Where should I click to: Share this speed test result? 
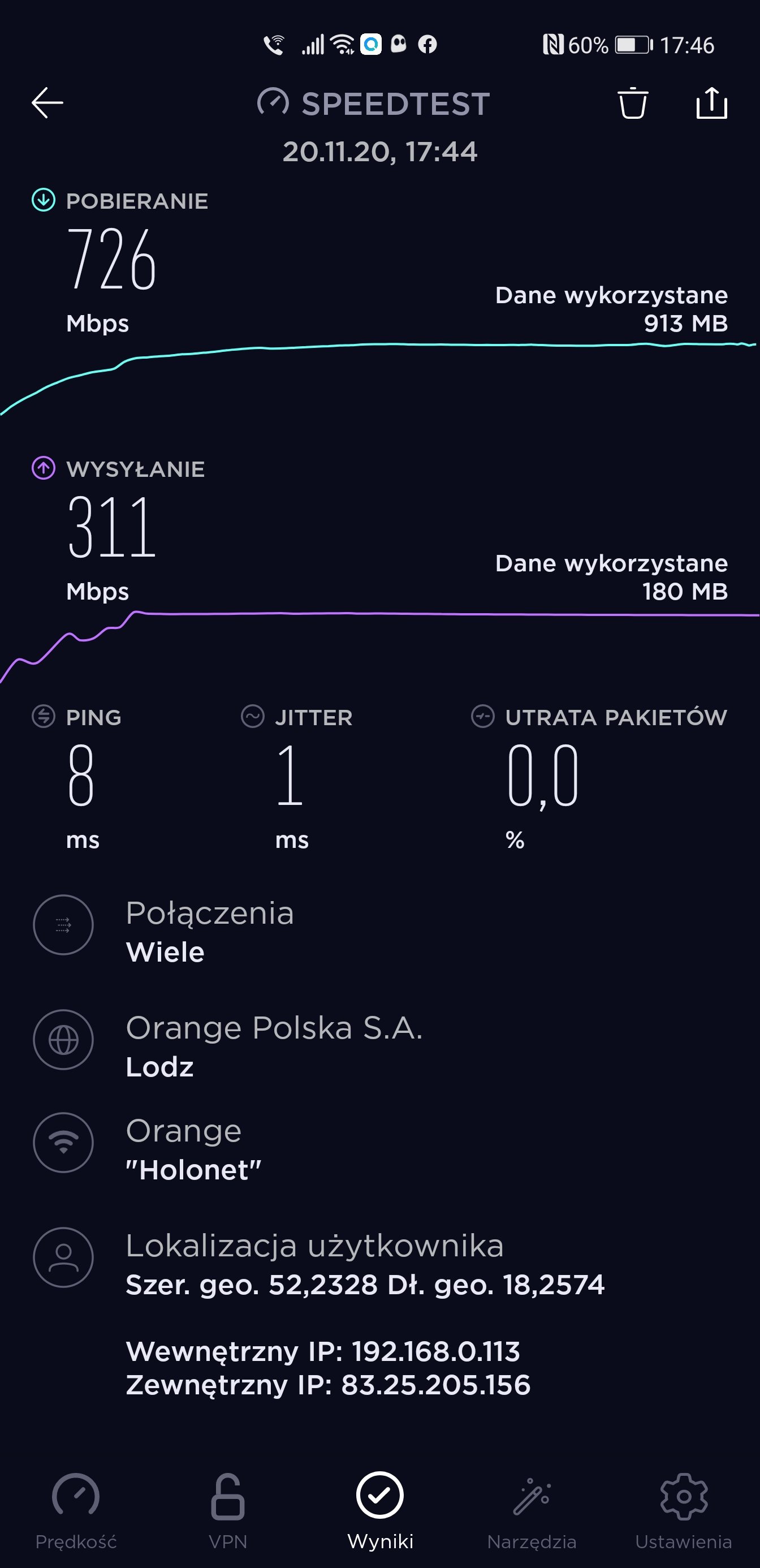click(x=711, y=102)
